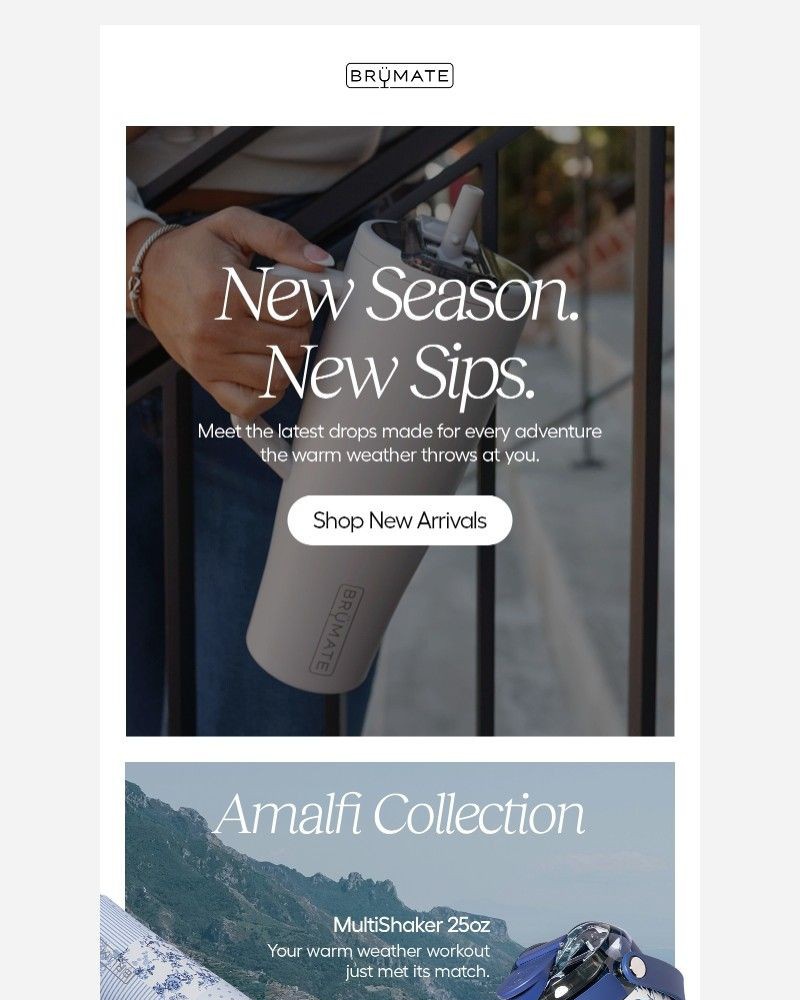
Task: Click the BRÜMATE logo
Action: click(x=400, y=76)
